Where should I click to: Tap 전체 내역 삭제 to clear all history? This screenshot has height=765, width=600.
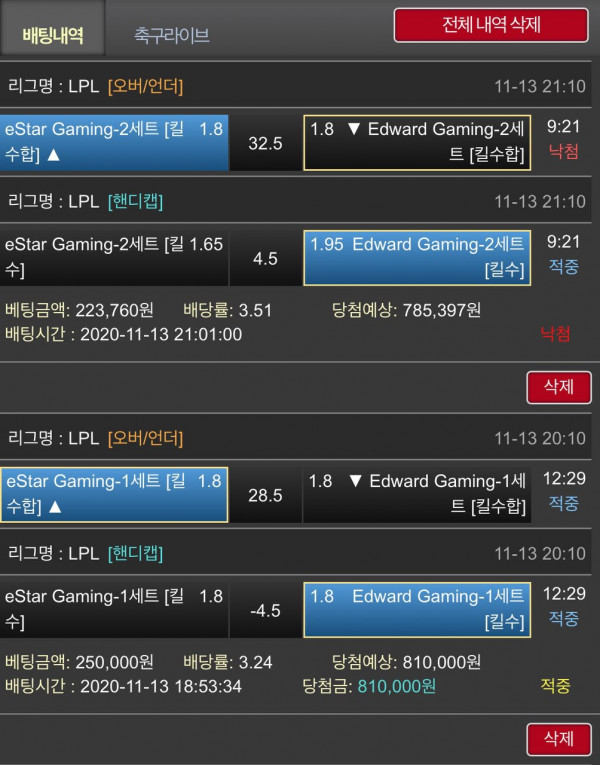click(x=491, y=25)
